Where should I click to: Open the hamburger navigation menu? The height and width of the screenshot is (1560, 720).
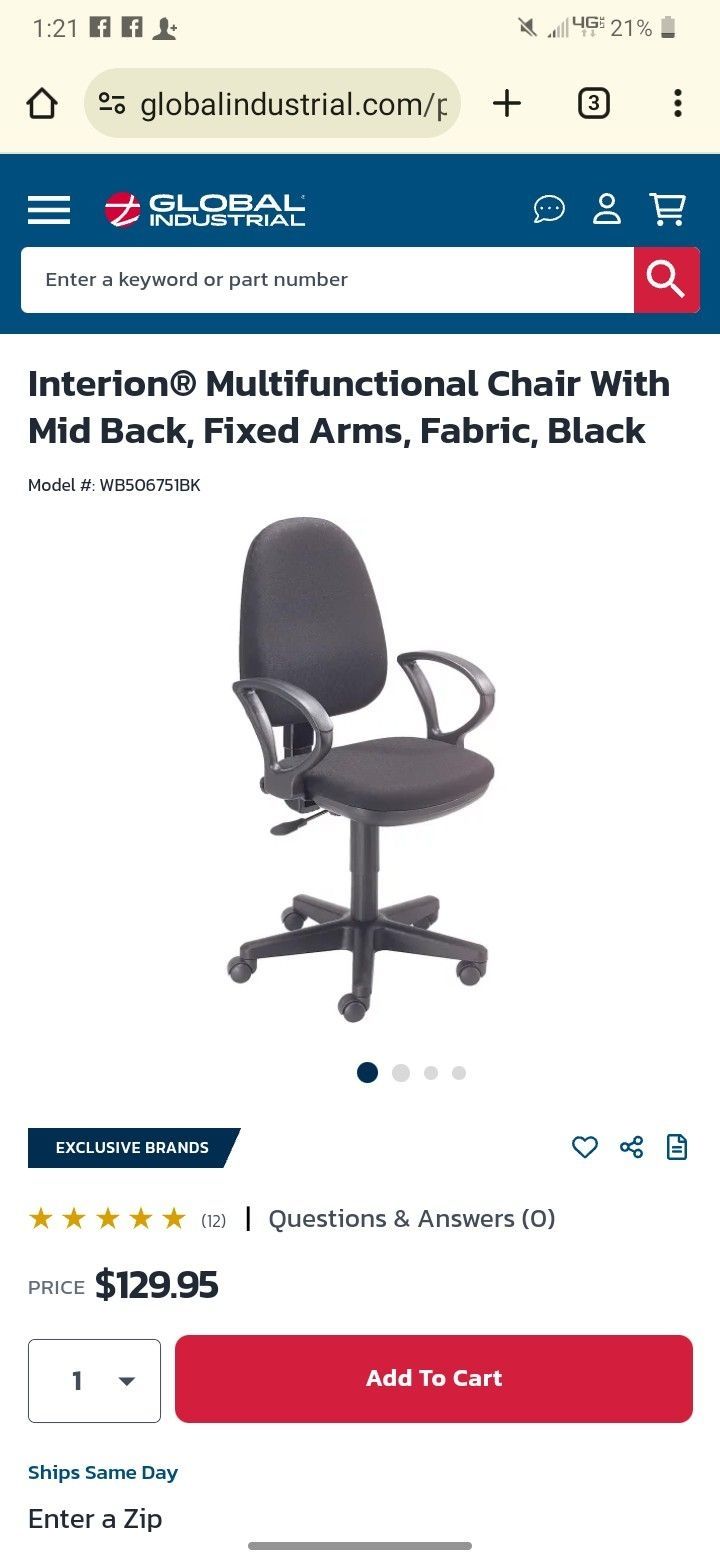click(x=49, y=210)
